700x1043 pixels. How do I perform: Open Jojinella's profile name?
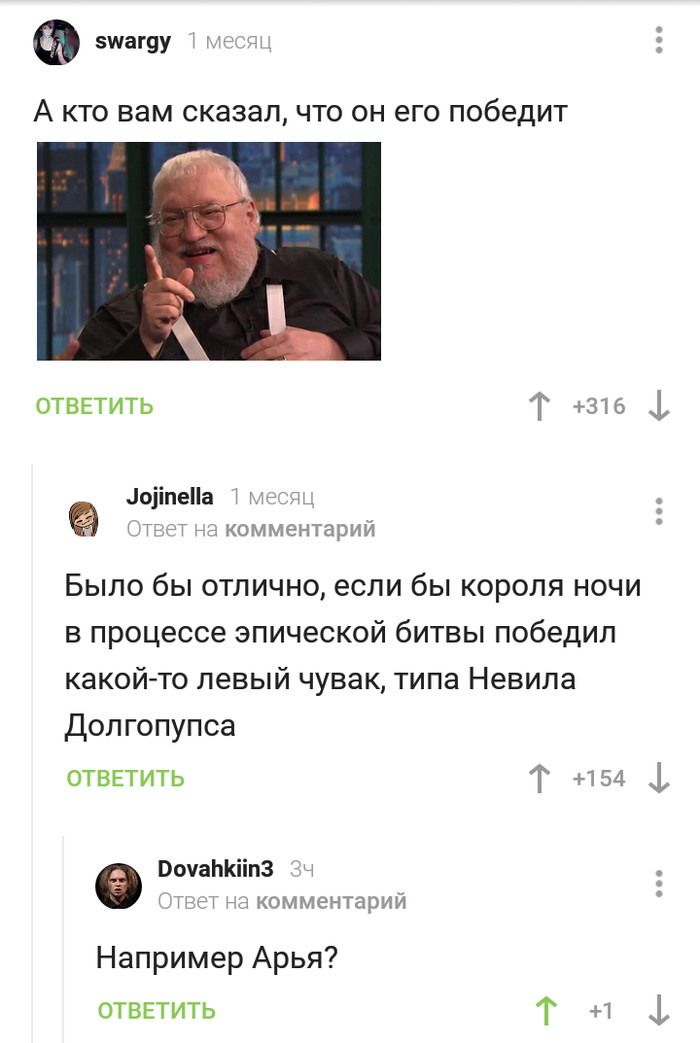[x=170, y=497]
